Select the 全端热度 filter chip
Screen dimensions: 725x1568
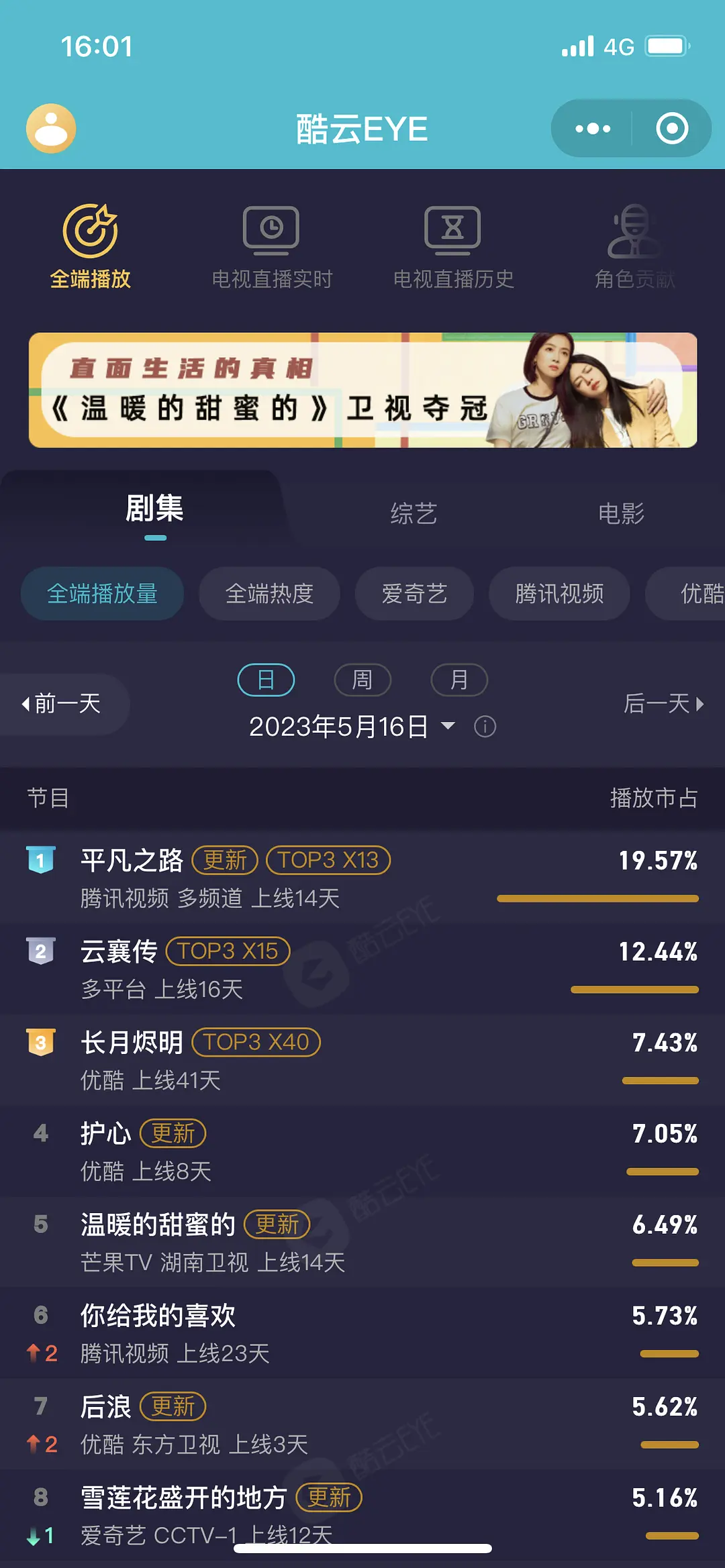269,594
